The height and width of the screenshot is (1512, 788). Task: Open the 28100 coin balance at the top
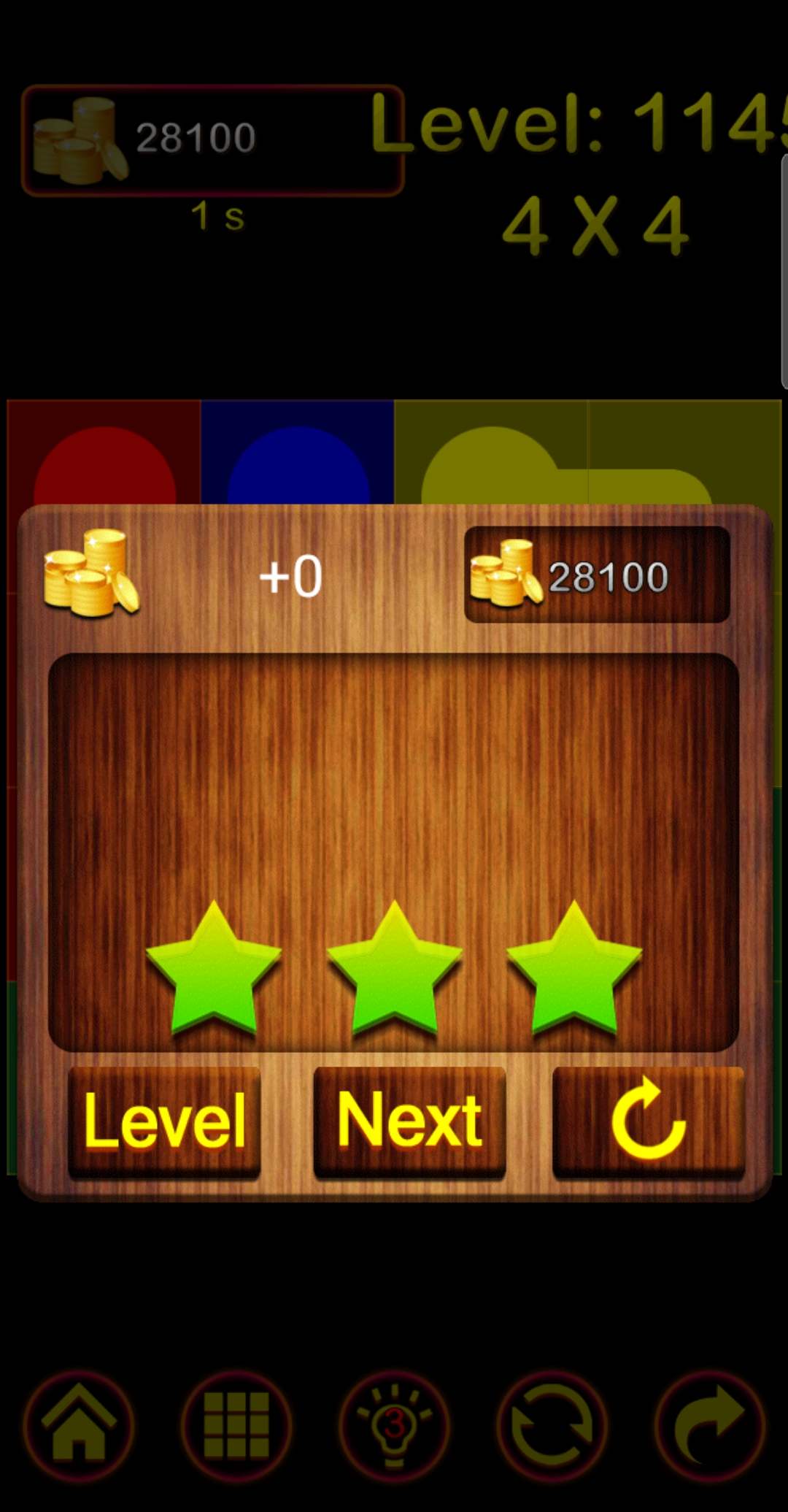point(212,139)
